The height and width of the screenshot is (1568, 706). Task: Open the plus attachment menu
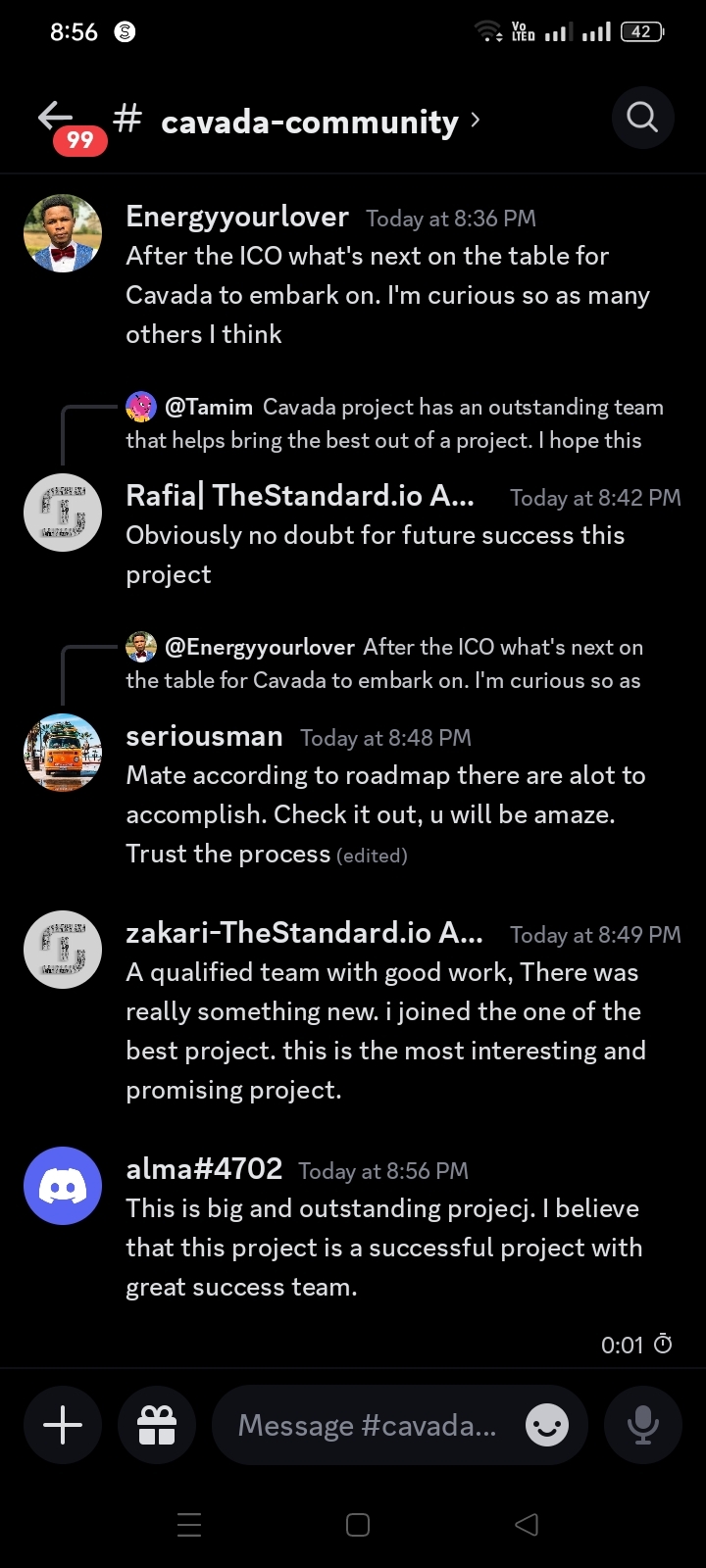coord(63,1425)
